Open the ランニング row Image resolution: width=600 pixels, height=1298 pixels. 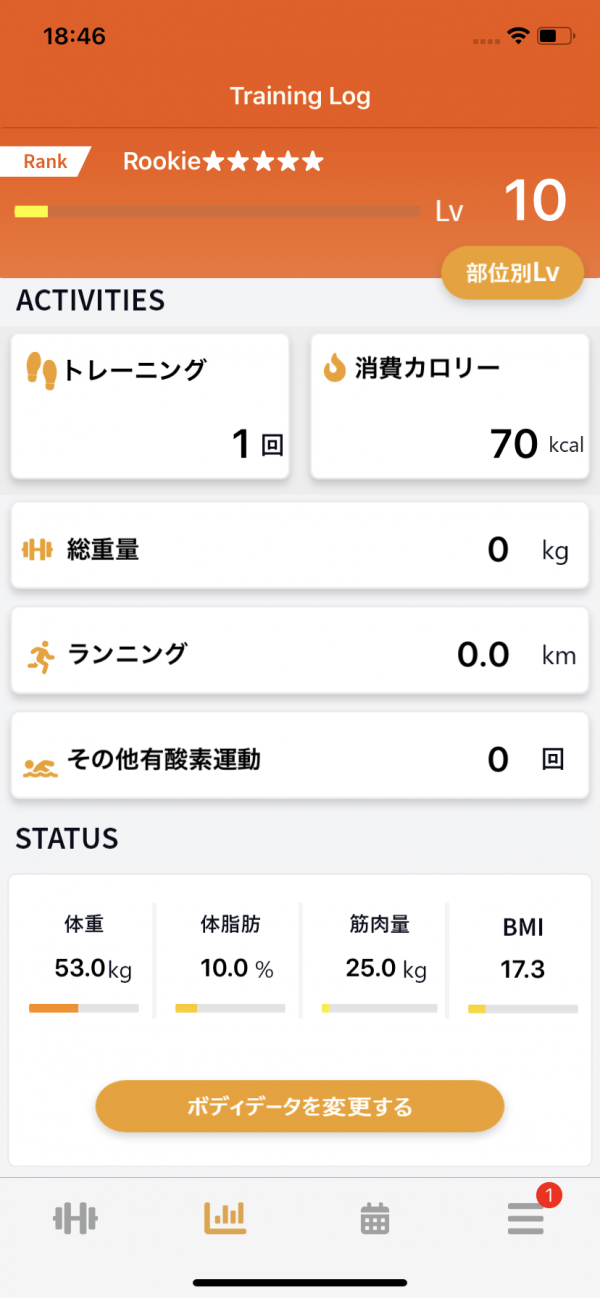[x=299, y=655]
